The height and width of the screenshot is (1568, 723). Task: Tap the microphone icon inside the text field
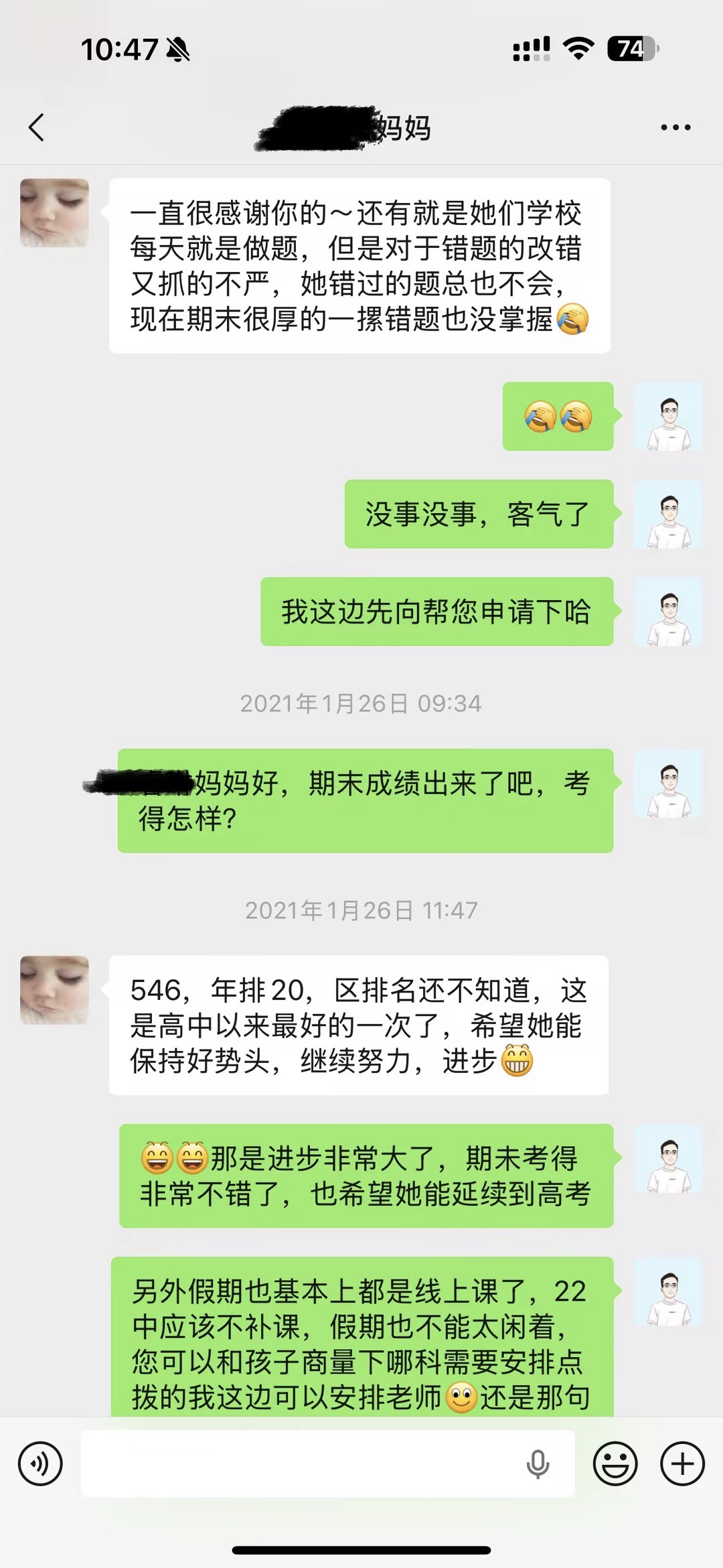tap(538, 1464)
